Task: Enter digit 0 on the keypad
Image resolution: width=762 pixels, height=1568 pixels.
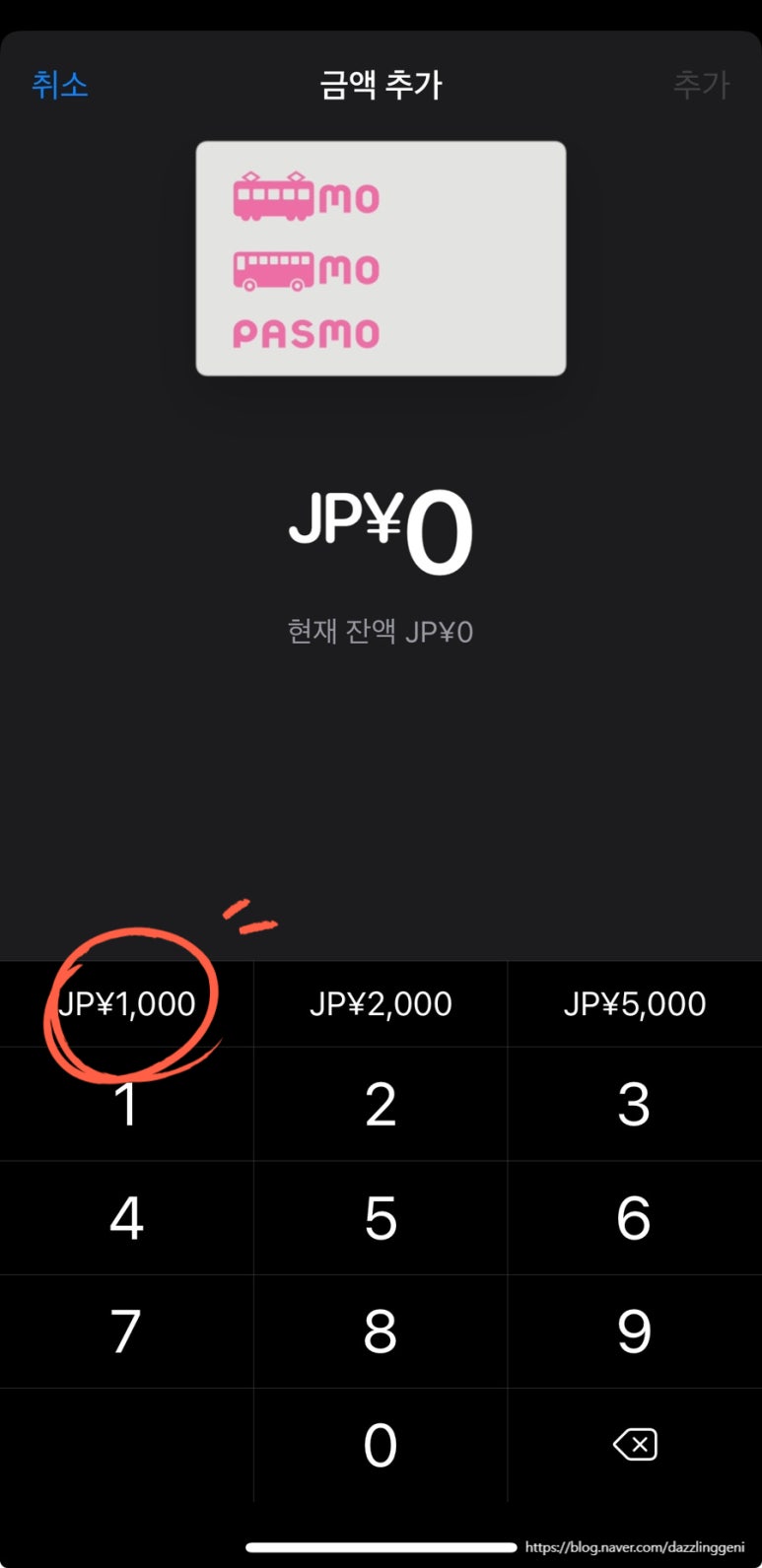Action: click(x=381, y=1446)
